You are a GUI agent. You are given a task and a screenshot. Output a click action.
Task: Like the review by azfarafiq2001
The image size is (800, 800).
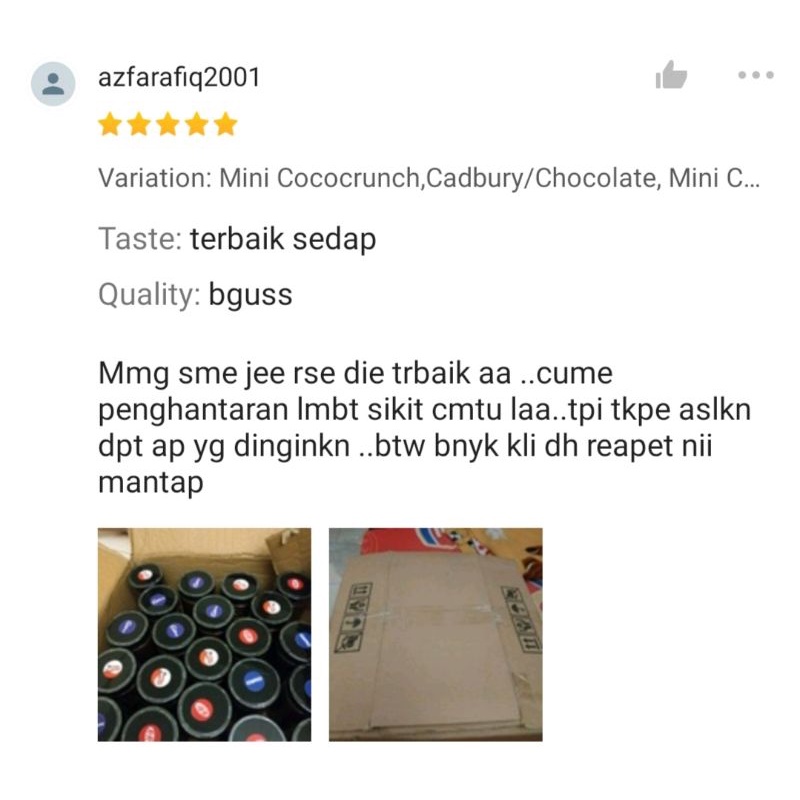coord(671,75)
